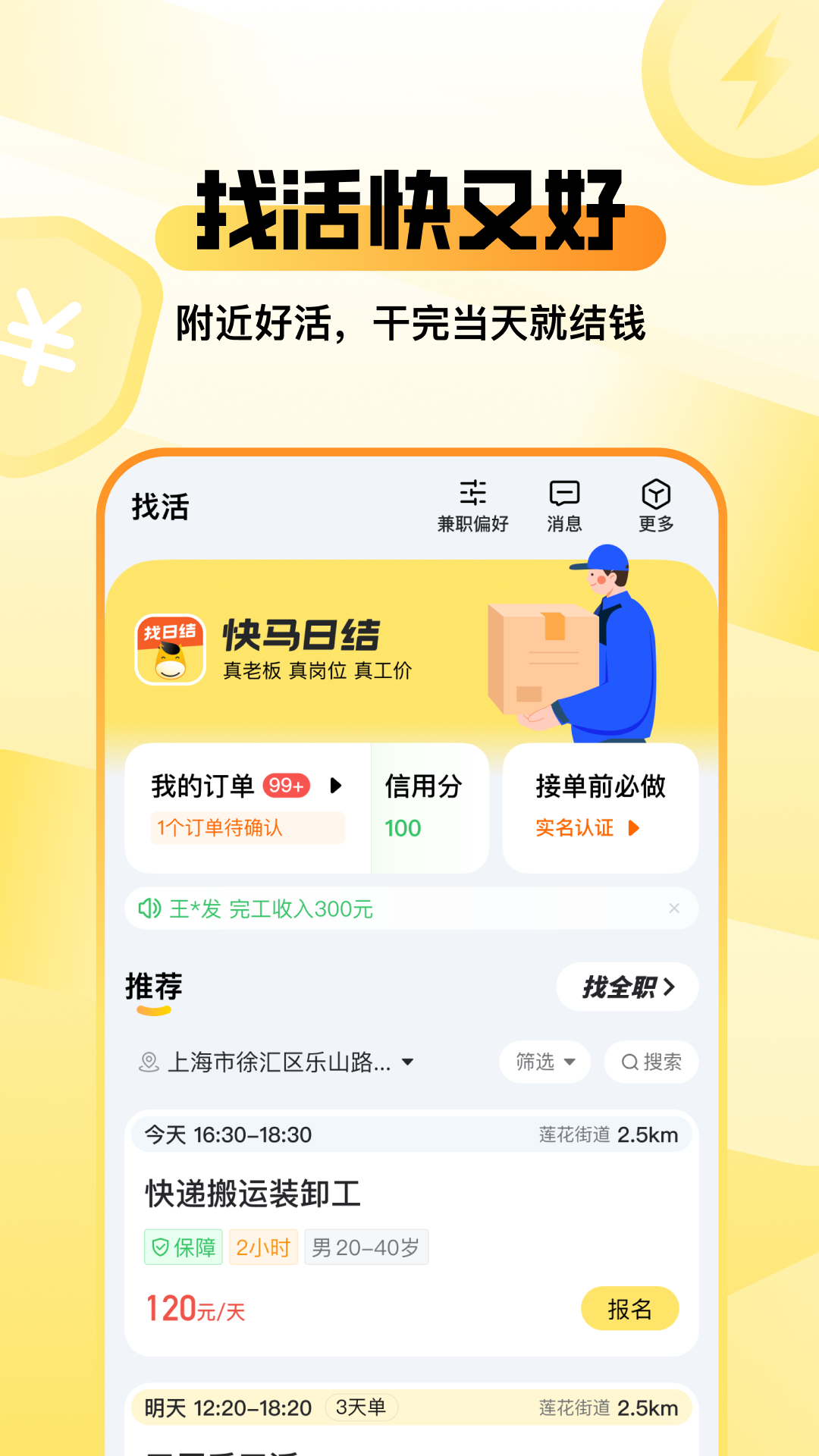
Task: Click the 99+ orders count badge
Action: pos(285,786)
